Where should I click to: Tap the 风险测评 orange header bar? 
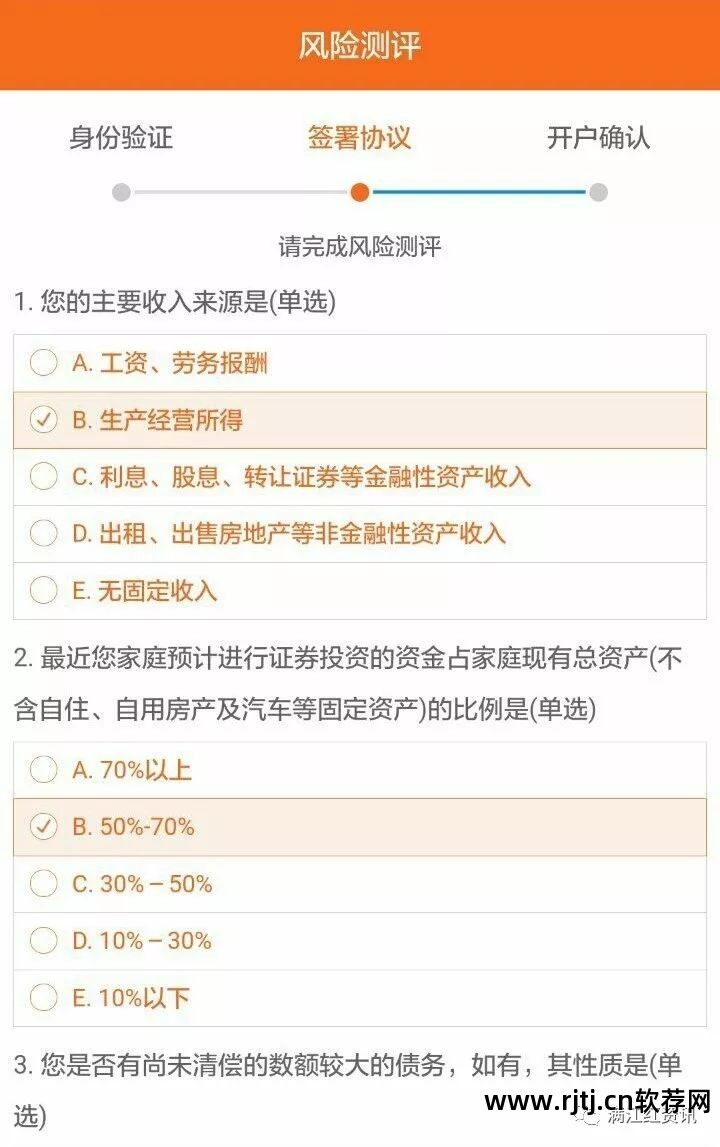tap(360, 42)
